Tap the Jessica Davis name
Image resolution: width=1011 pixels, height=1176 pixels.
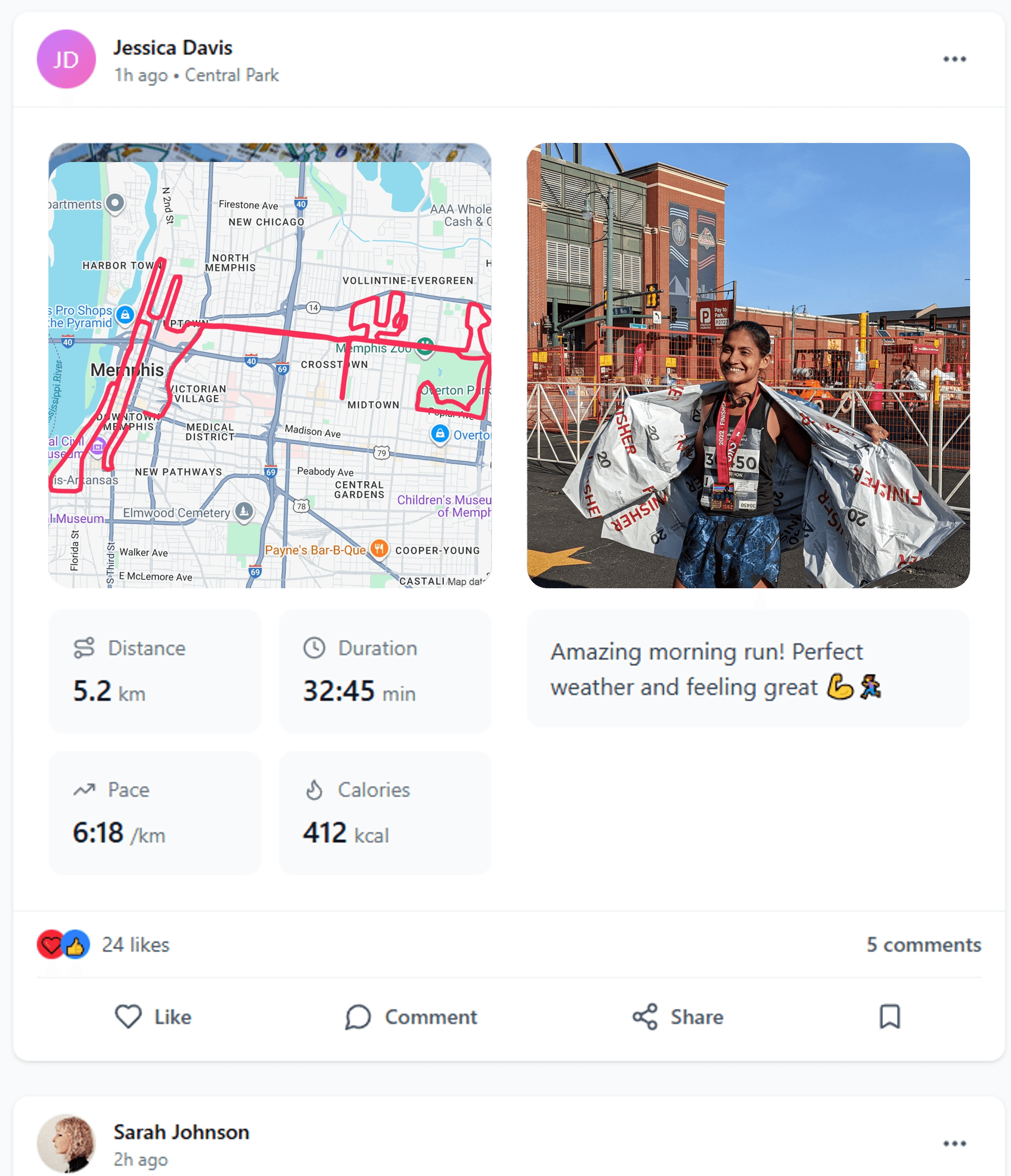[x=172, y=48]
